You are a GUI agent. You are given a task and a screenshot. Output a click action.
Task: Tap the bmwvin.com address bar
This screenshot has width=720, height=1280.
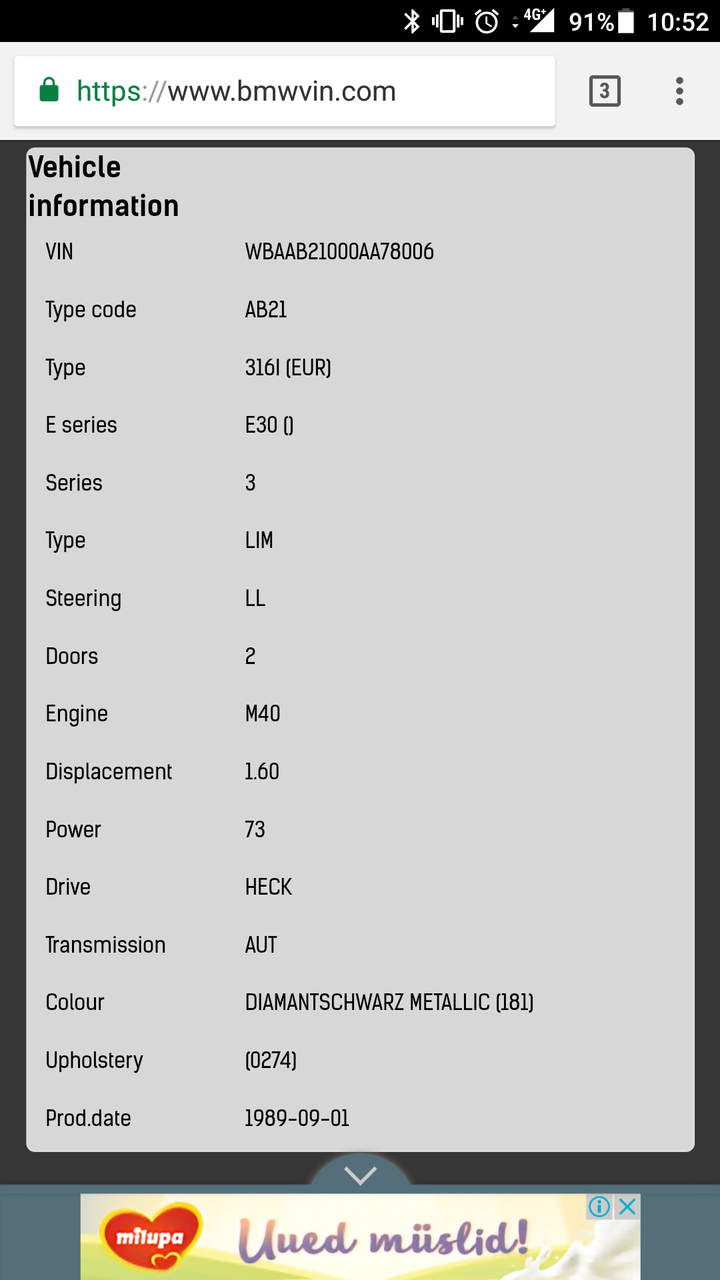(285, 92)
